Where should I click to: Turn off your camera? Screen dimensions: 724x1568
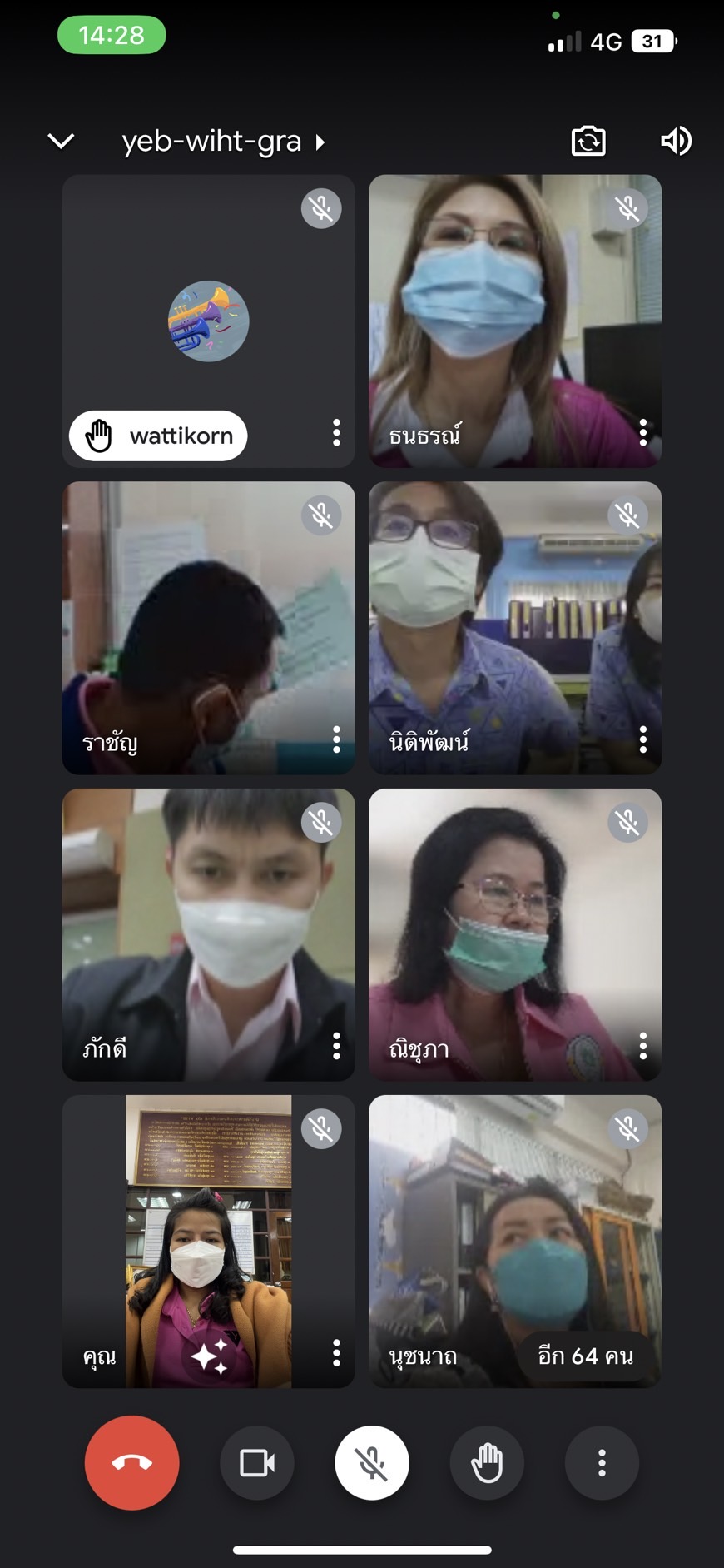[x=257, y=1463]
